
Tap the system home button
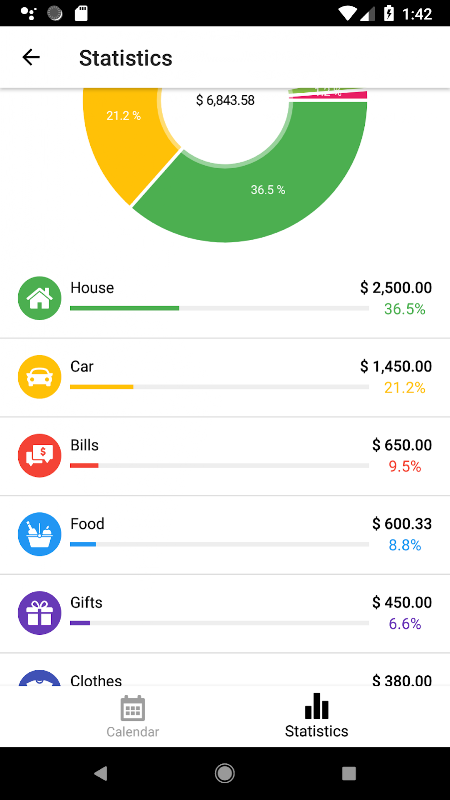point(224,773)
